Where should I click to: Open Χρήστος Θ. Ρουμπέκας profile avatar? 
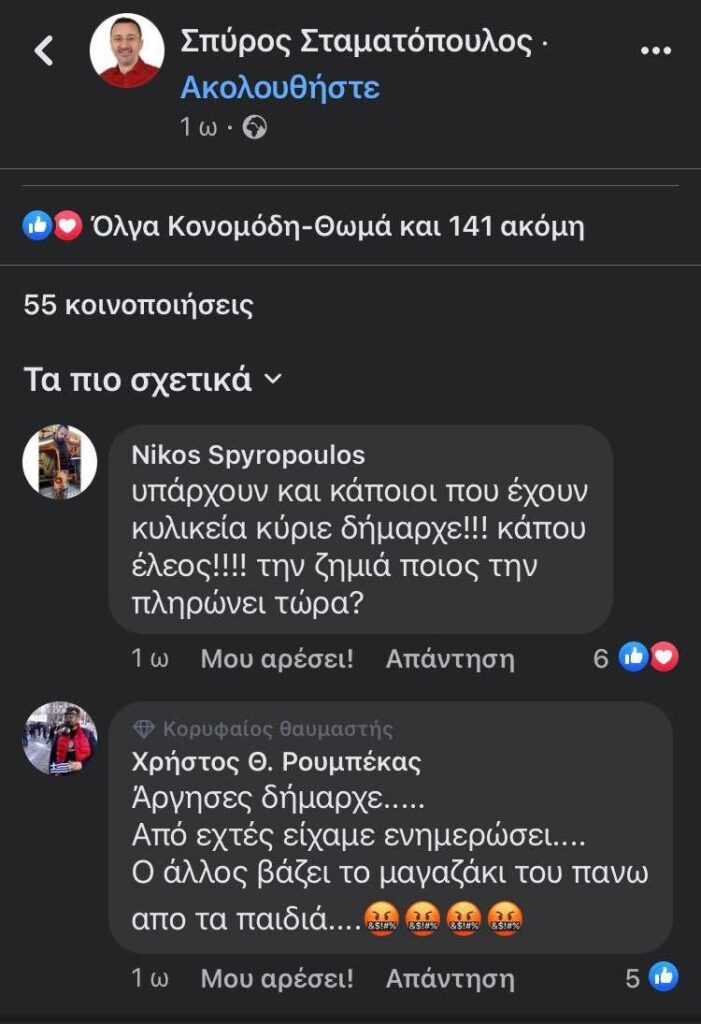pyautogui.click(x=60, y=738)
